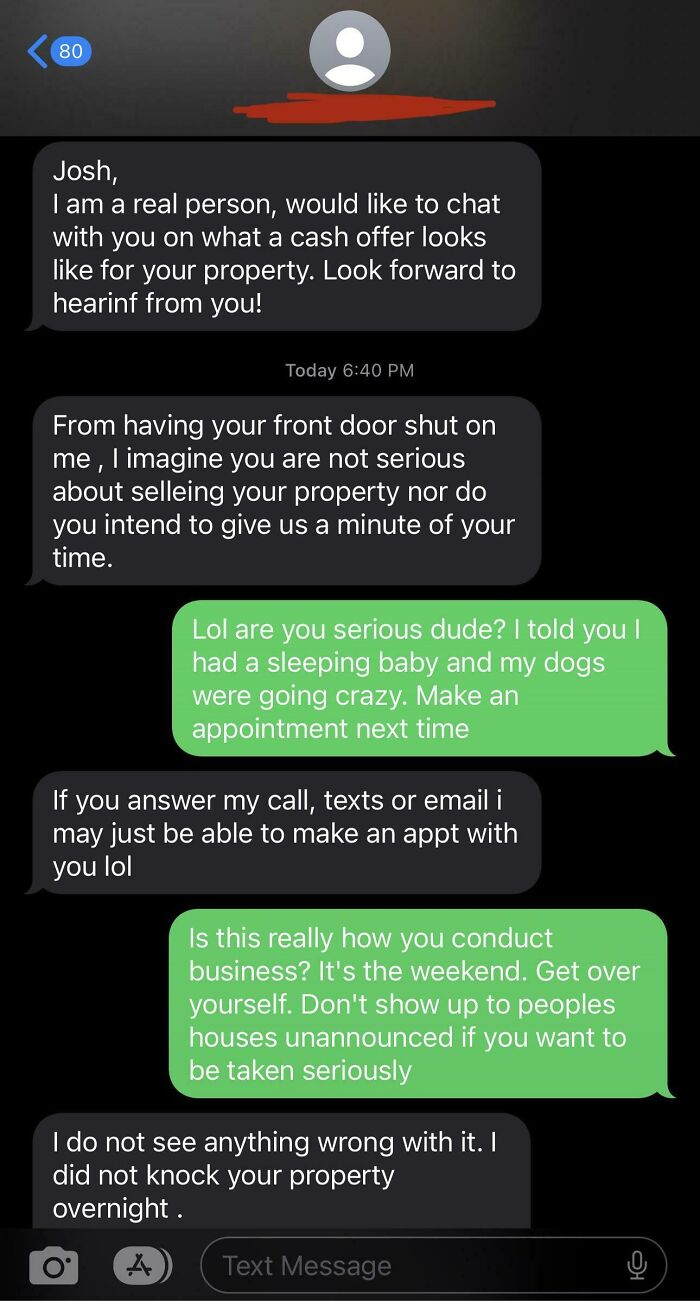
Task: Open the camera to attach a photo
Action: (x=52, y=1266)
